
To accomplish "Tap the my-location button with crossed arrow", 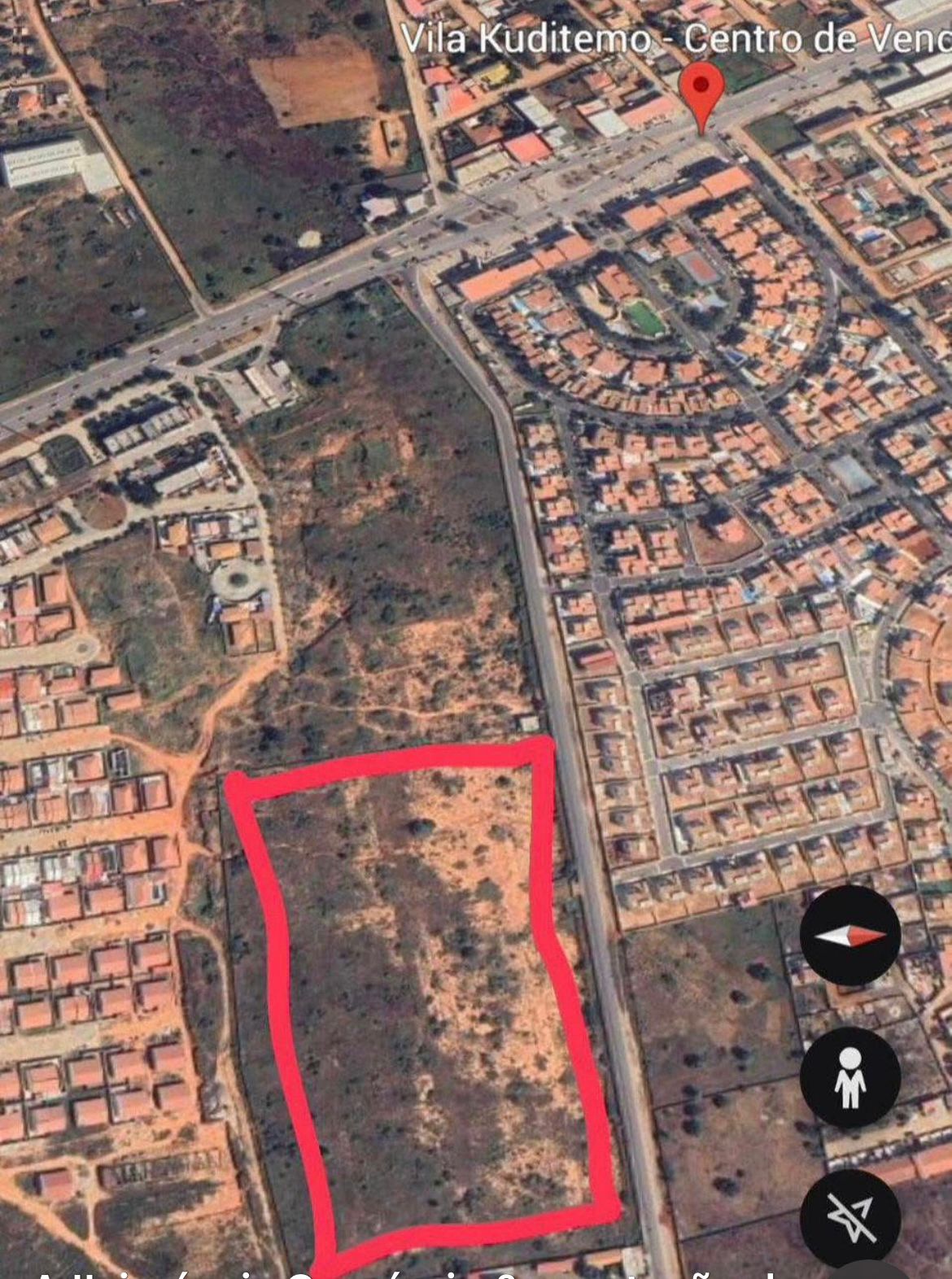I will tap(850, 1218).
